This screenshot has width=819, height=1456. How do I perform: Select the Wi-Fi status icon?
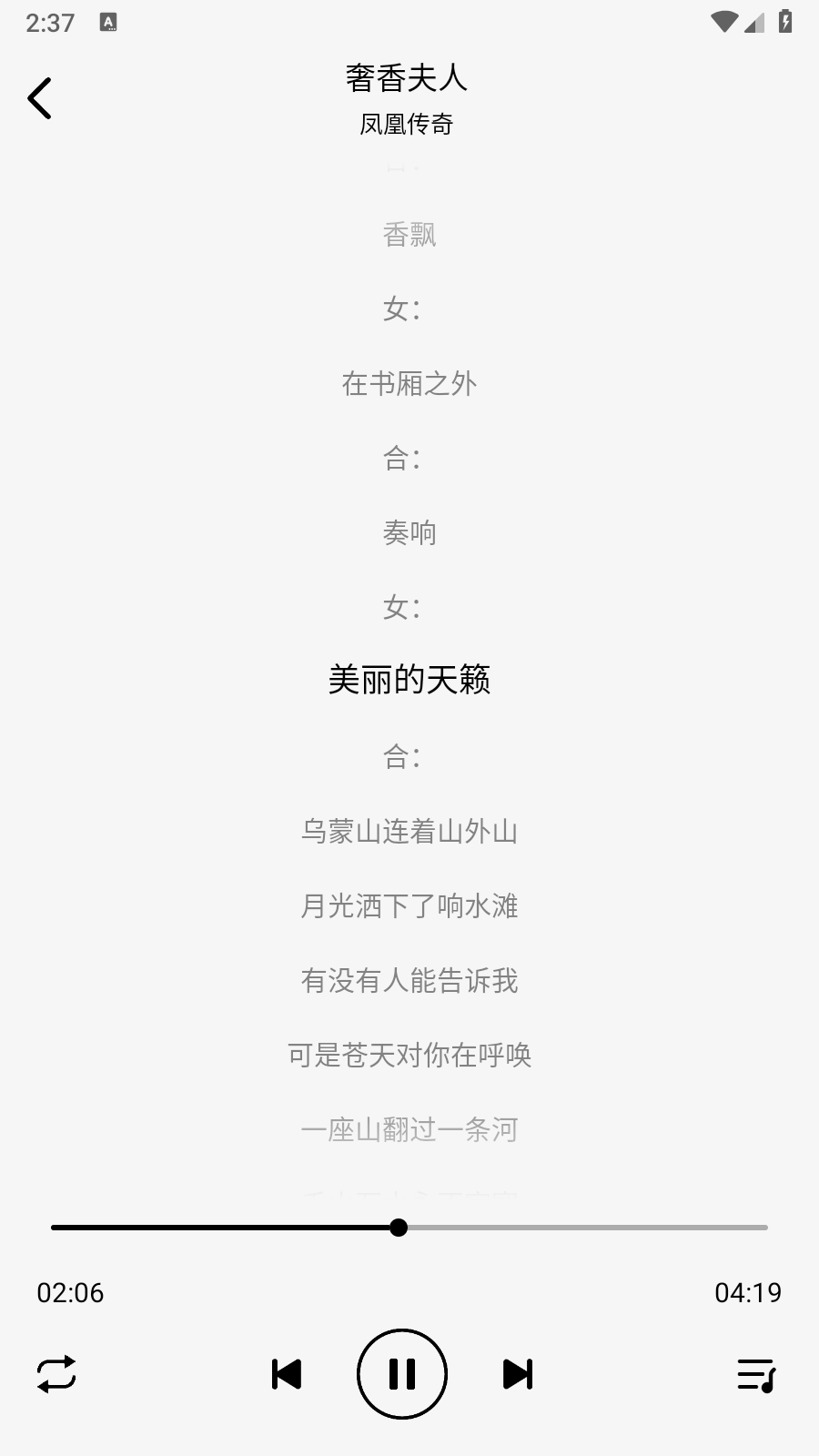click(x=723, y=23)
